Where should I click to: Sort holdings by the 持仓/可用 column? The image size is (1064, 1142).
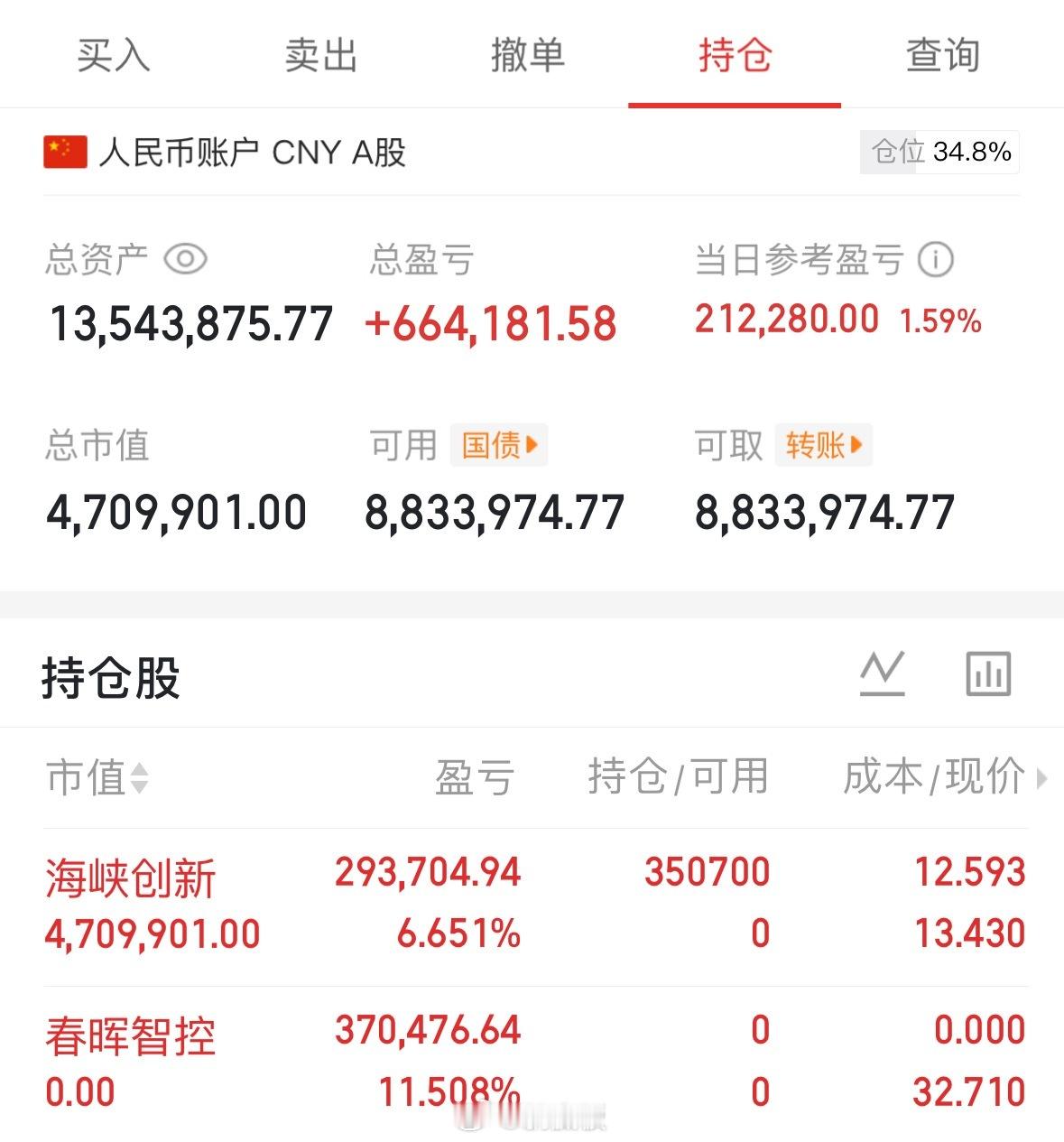[x=680, y=777]
